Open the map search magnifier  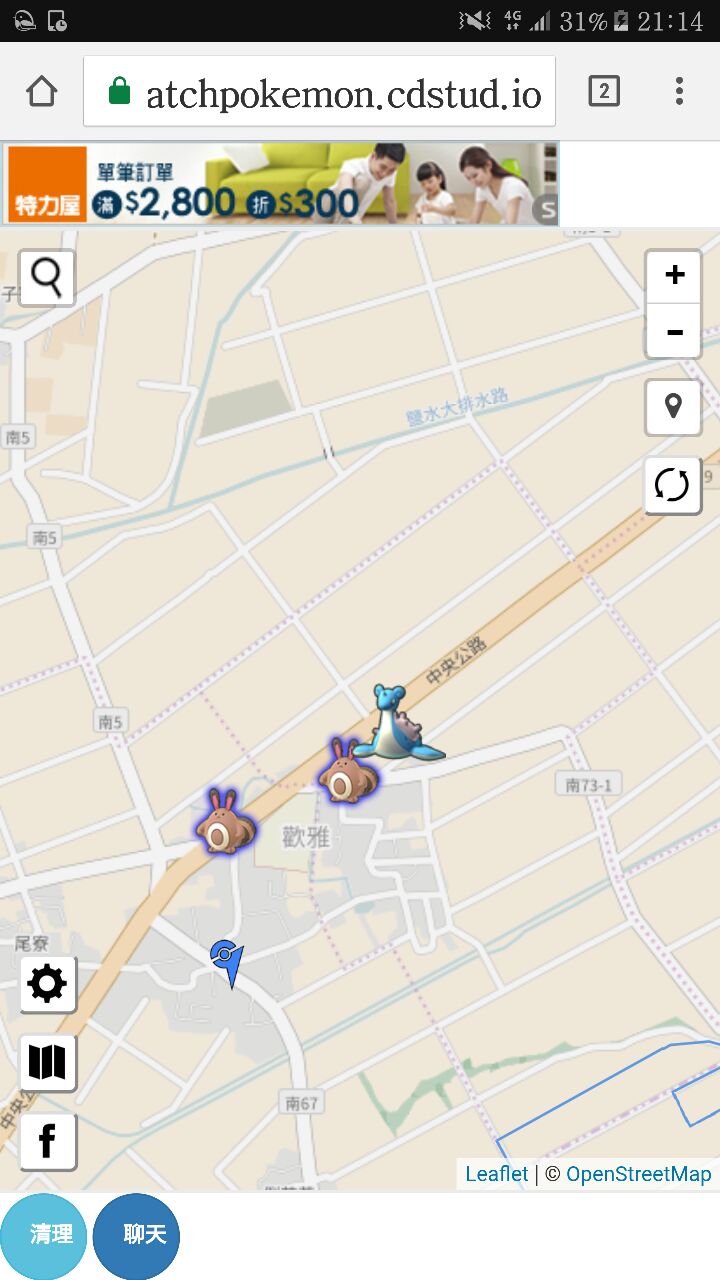click(x=47, y=277)
